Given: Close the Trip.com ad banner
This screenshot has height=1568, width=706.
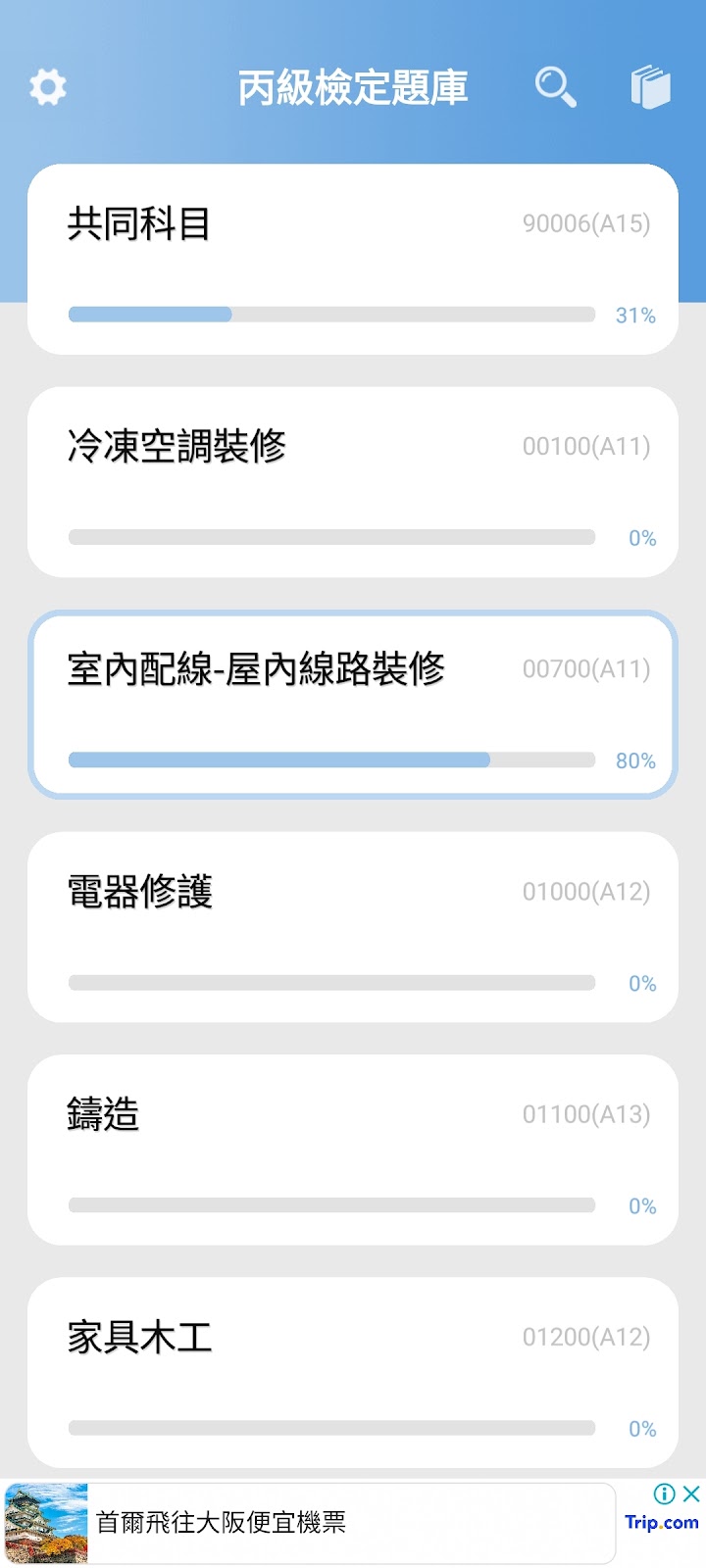Looking at the screenshot, I should (x=691, y=1494).
